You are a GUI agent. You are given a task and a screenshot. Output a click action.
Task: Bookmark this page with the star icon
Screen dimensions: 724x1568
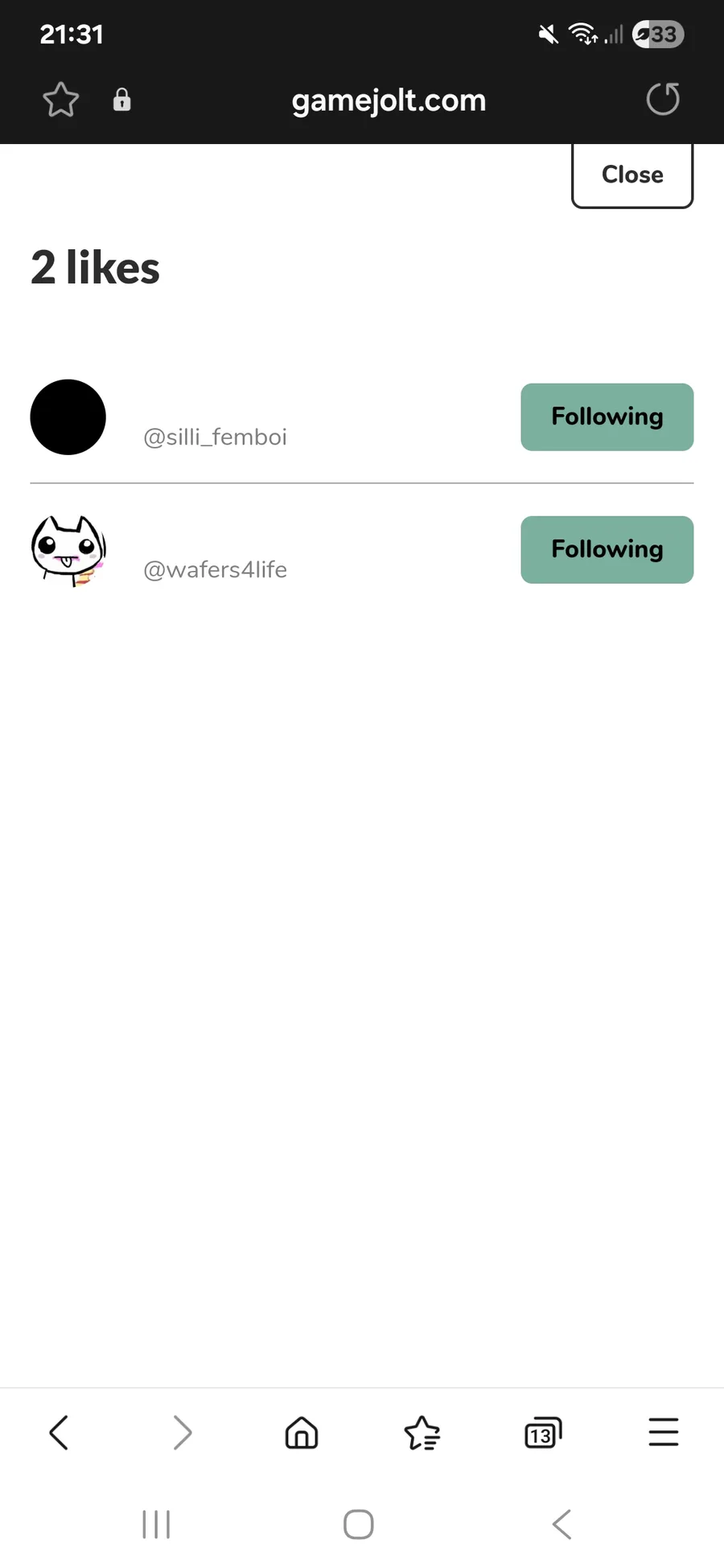click(60, 101)
